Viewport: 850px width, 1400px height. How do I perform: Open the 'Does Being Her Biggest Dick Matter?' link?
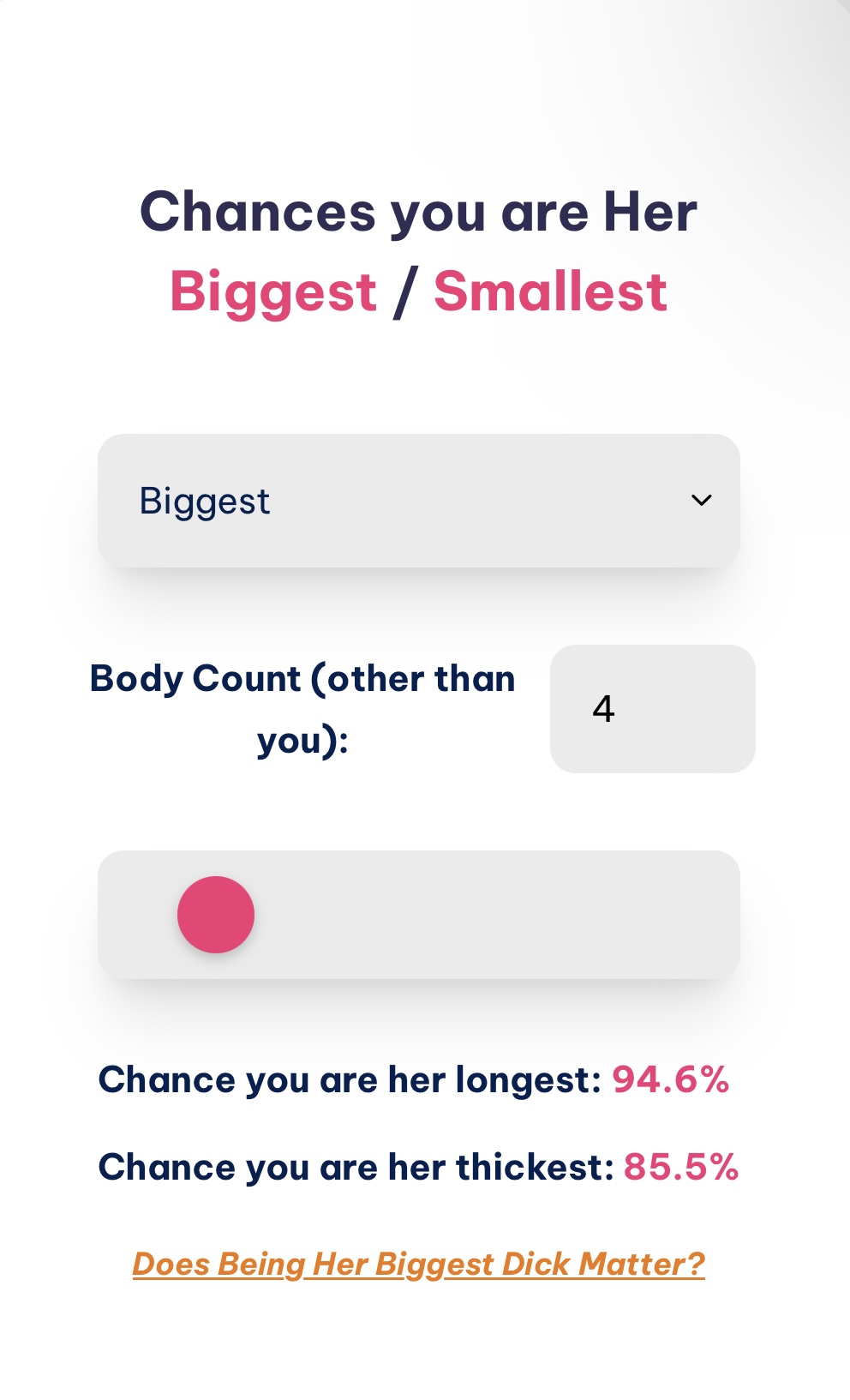(x=418, y=1264)
